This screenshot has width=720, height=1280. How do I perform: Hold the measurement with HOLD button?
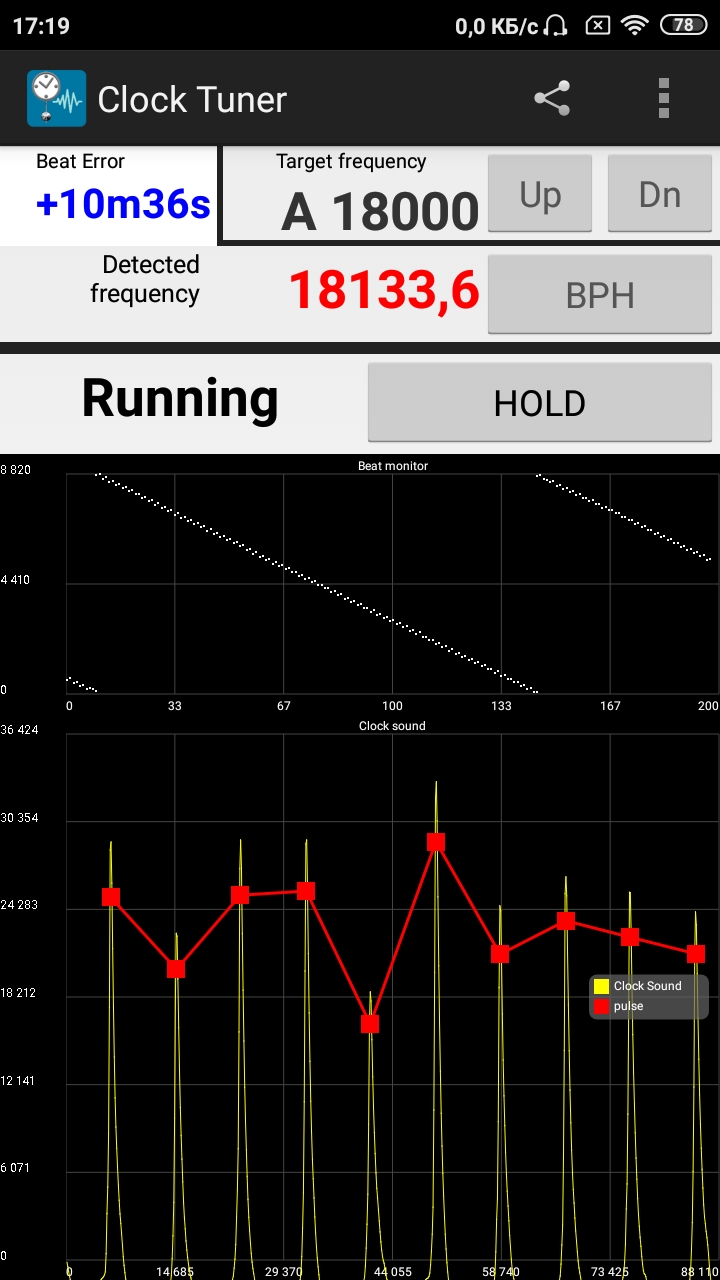[540, 402]
